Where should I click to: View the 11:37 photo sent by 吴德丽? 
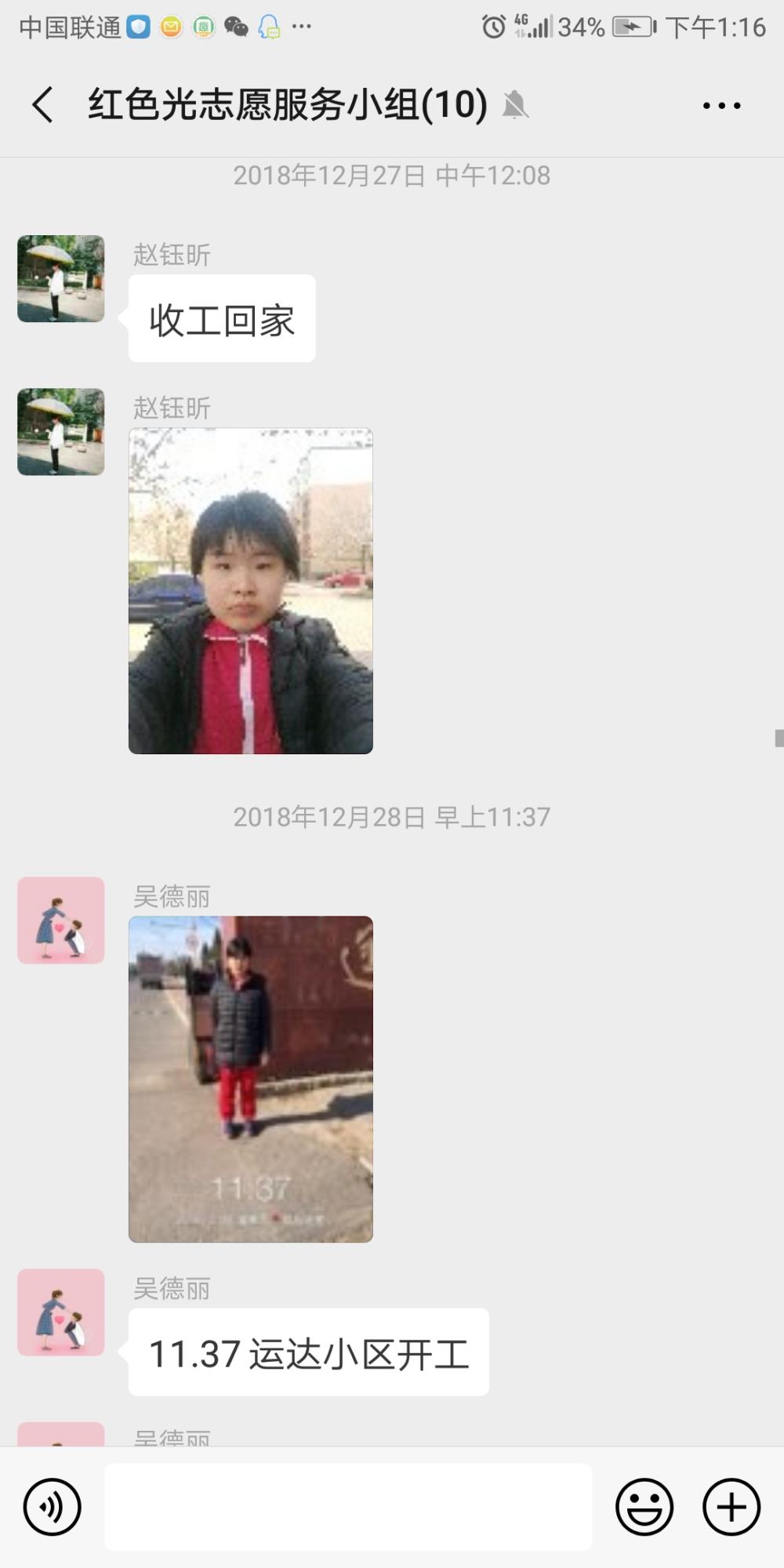(x=251, y=1079)
